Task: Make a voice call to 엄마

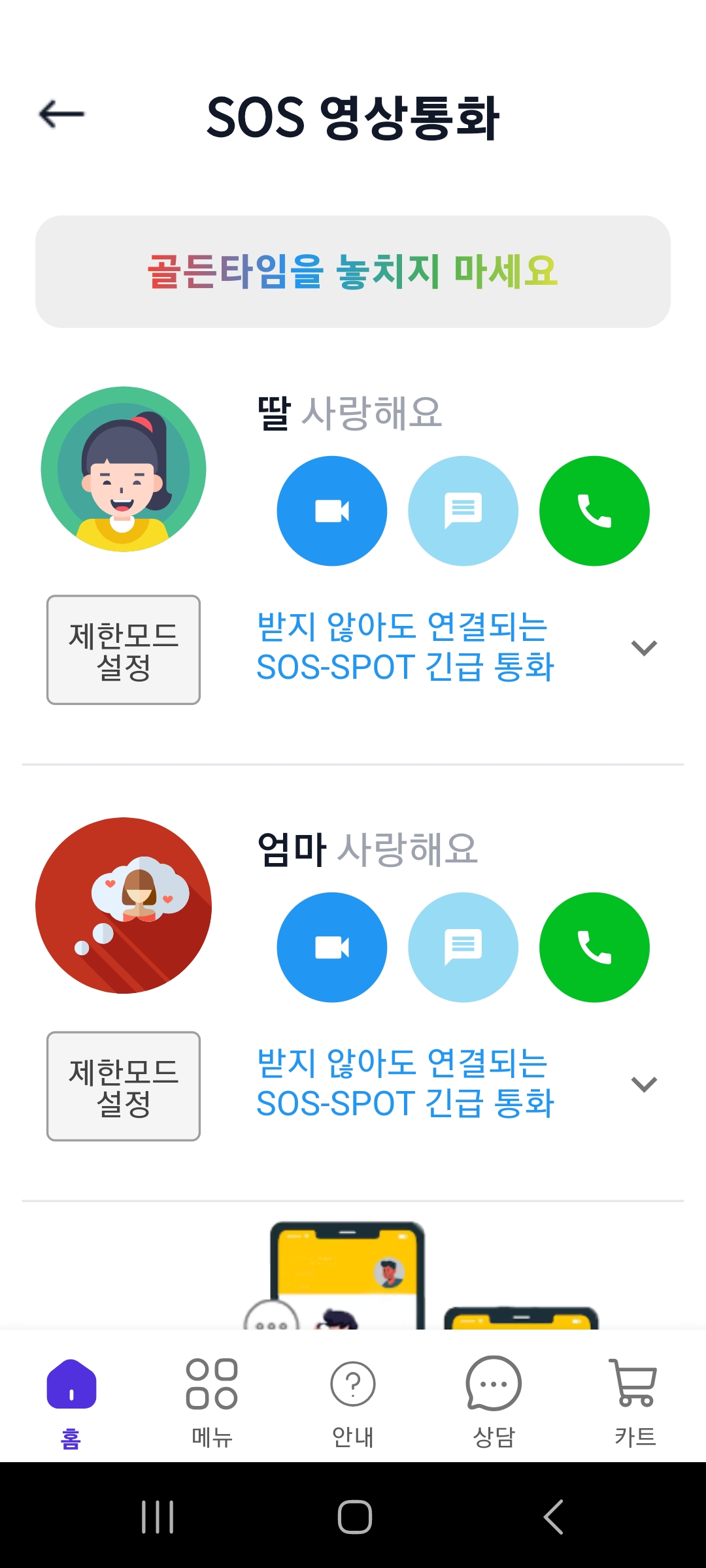Action: click(594, 947)
